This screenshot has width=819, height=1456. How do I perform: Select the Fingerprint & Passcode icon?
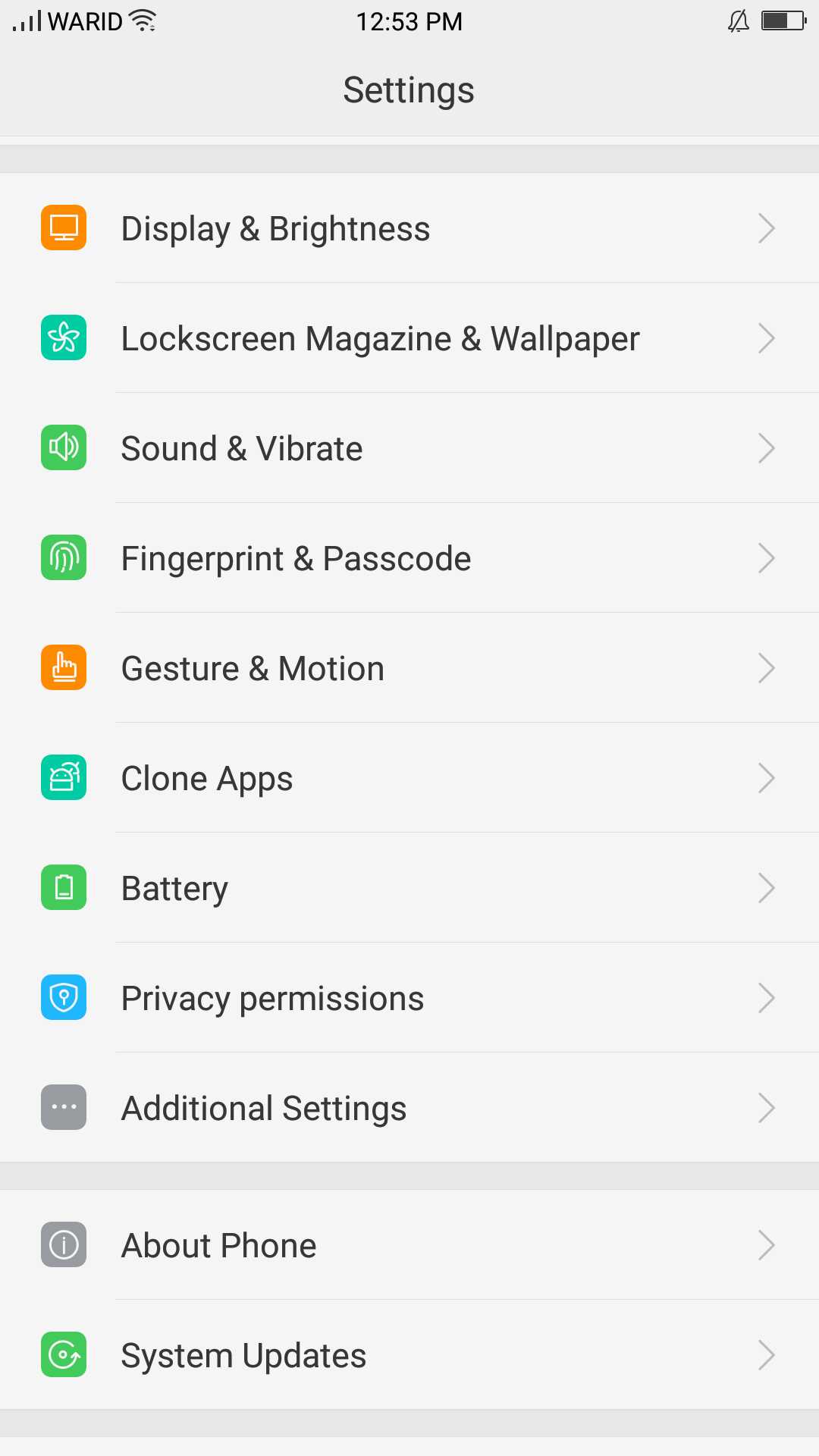63,557
